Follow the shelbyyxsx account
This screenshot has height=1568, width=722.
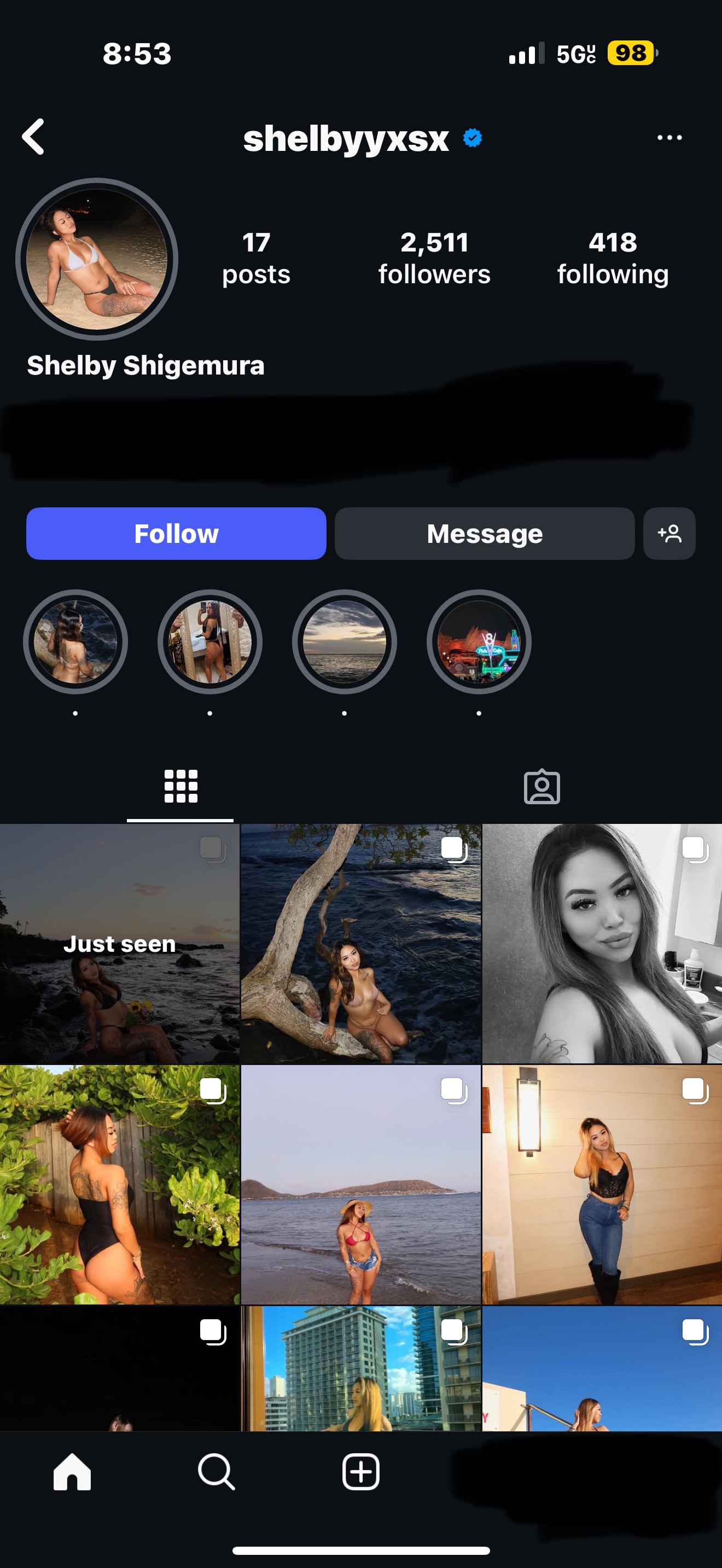pos(176,534)
